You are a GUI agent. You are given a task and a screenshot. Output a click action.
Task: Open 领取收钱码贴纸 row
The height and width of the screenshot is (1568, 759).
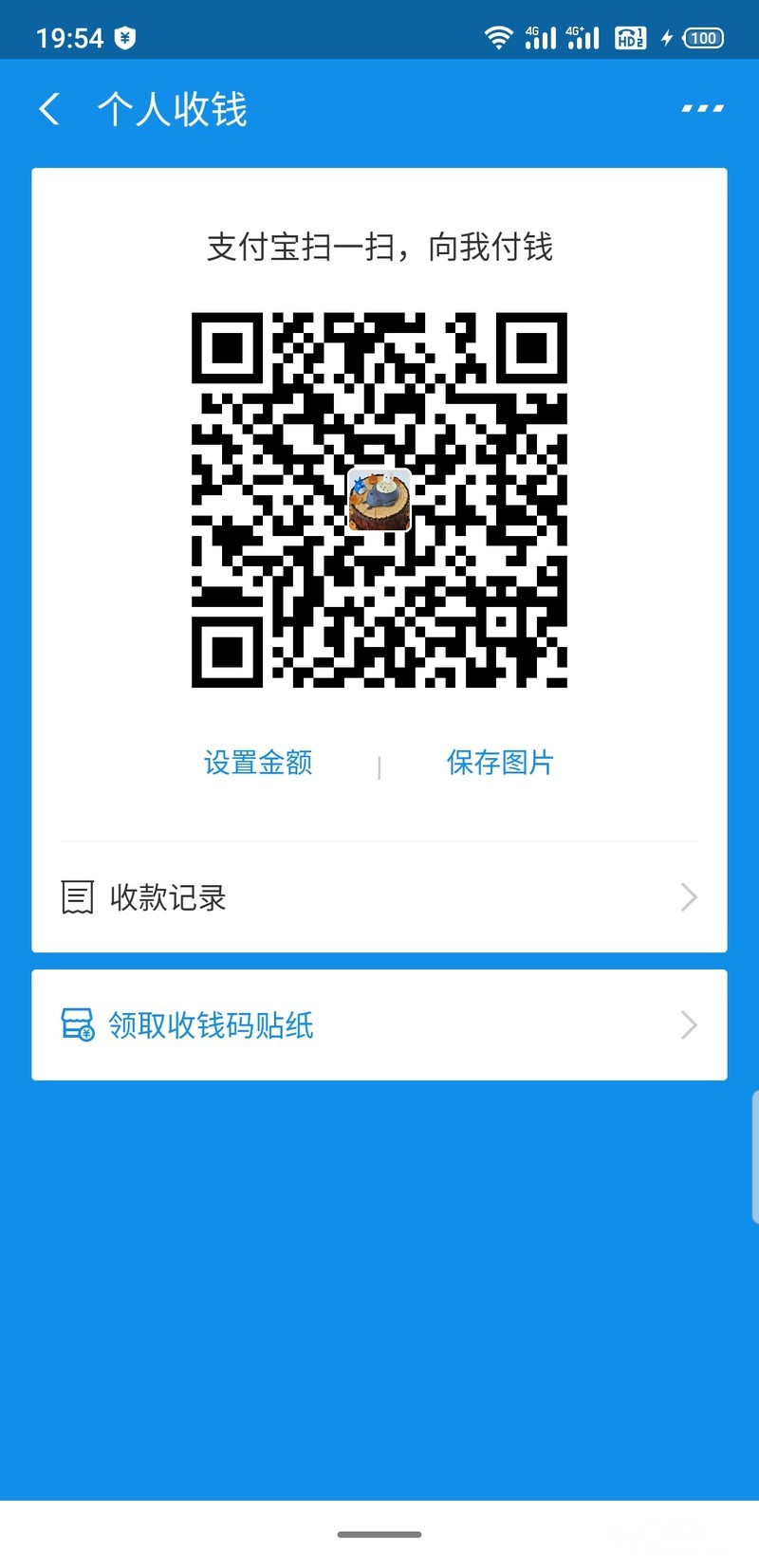point(379,1025)
